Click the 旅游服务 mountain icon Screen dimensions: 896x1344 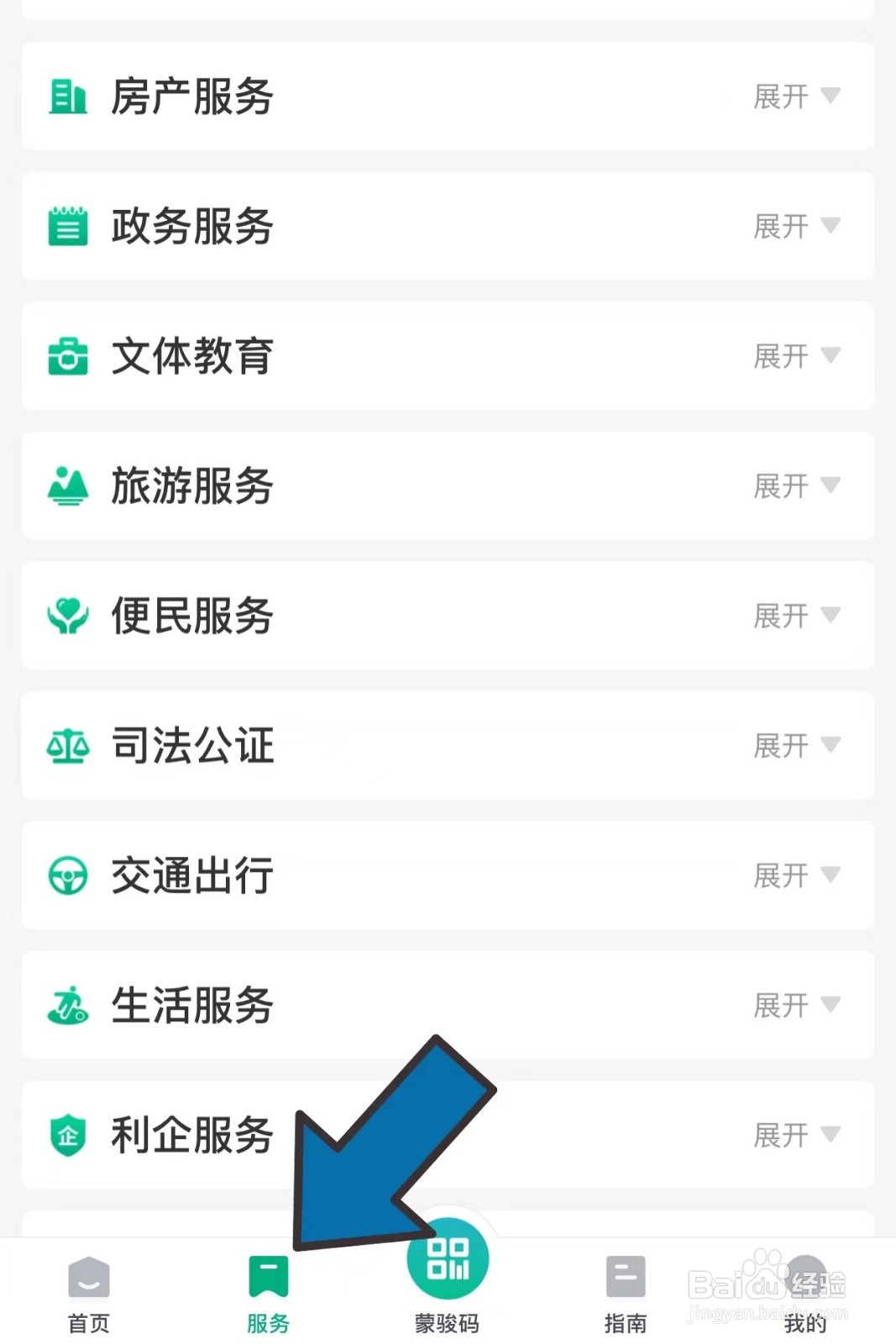tap(67, 486)
